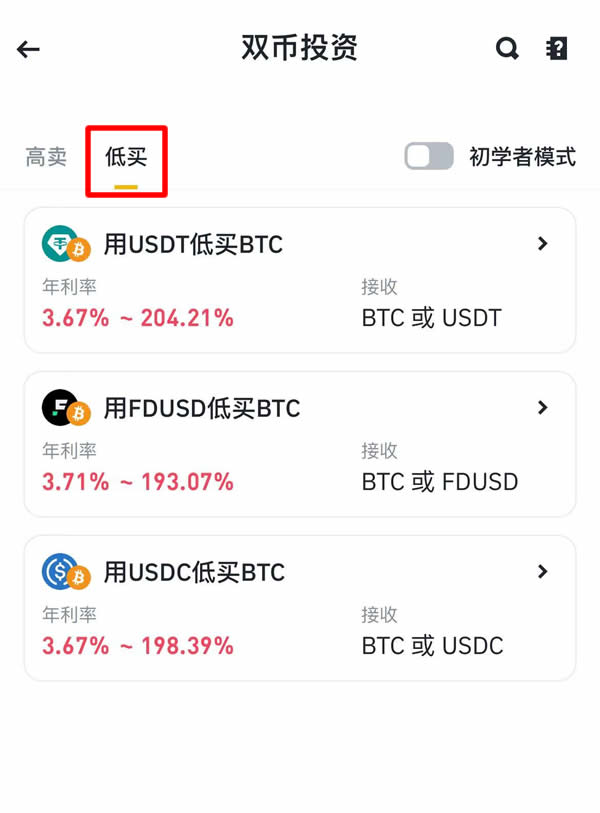Open 用FDUSD低买BTC product card
This screenshot has width=600, height=813.
tap(300, 444)
